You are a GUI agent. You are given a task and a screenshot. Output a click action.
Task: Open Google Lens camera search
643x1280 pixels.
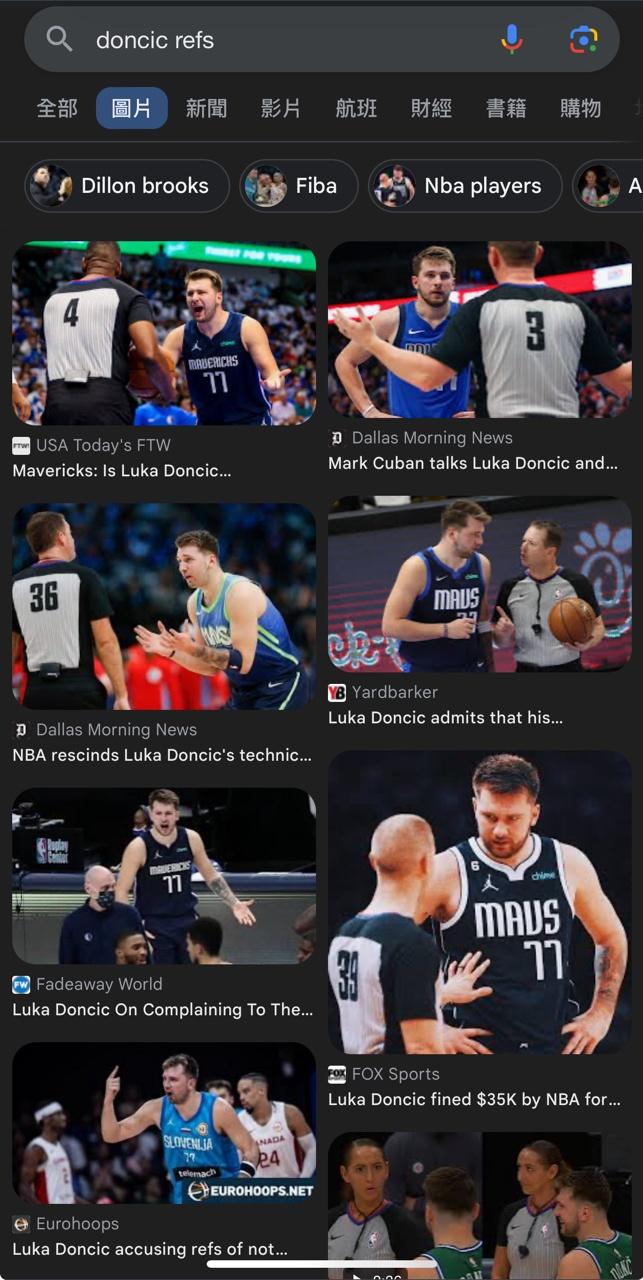583,40
